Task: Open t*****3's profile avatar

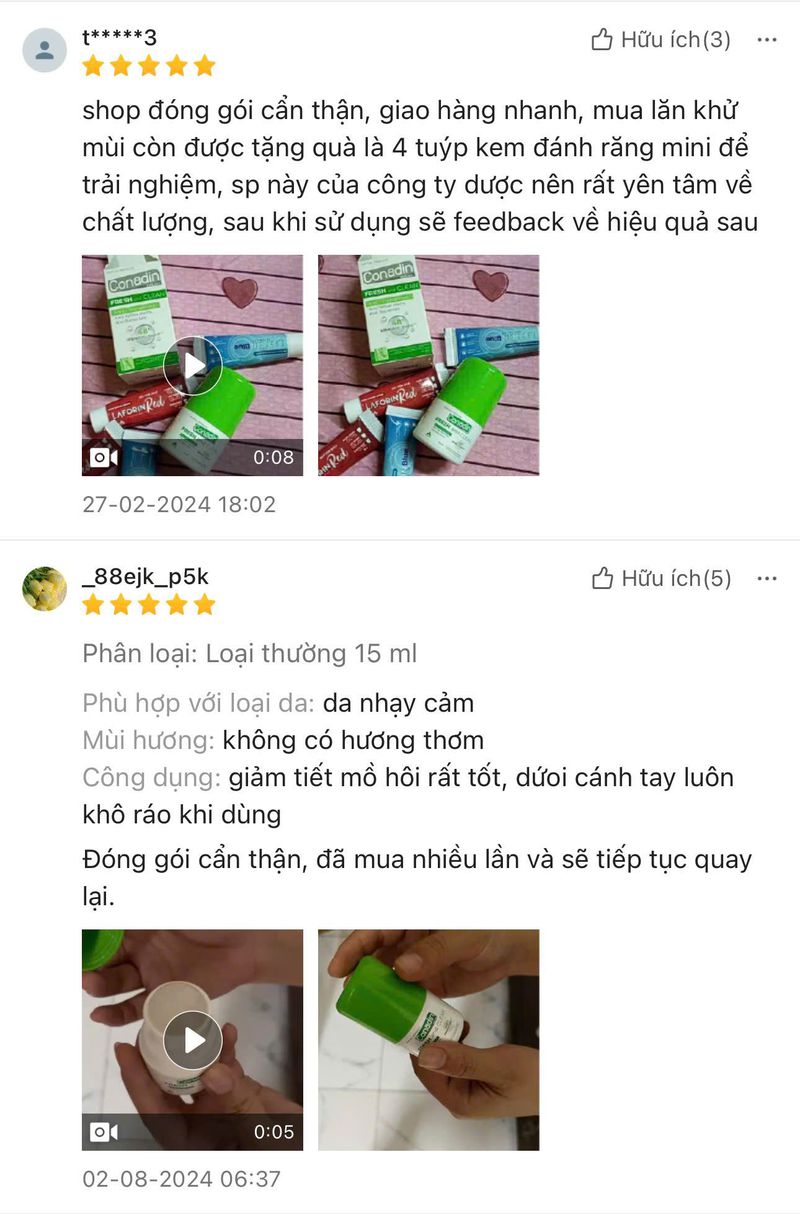Action: 44,50
